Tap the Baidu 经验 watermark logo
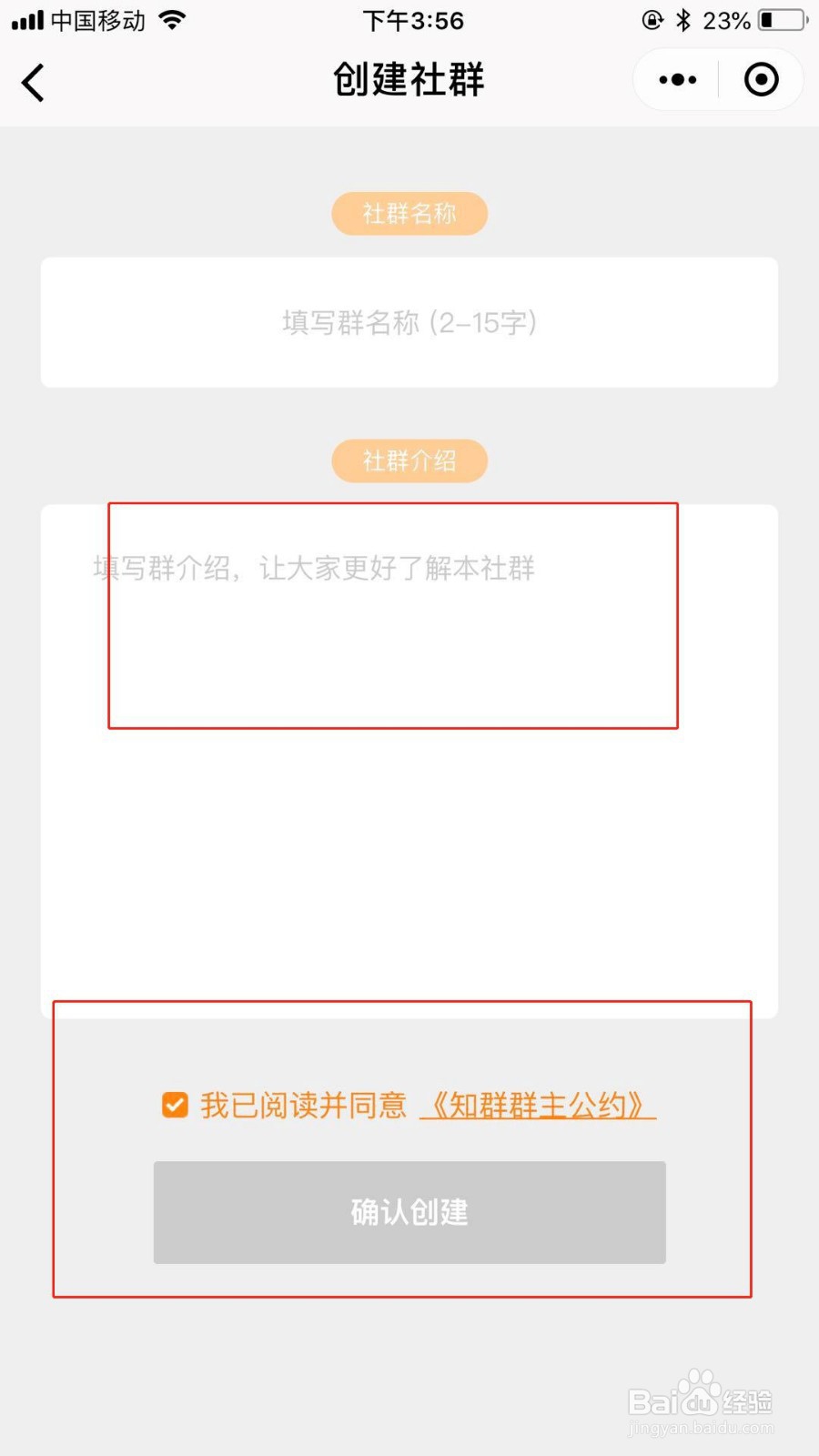819x1456 pixels. [x=698, y=1401]
